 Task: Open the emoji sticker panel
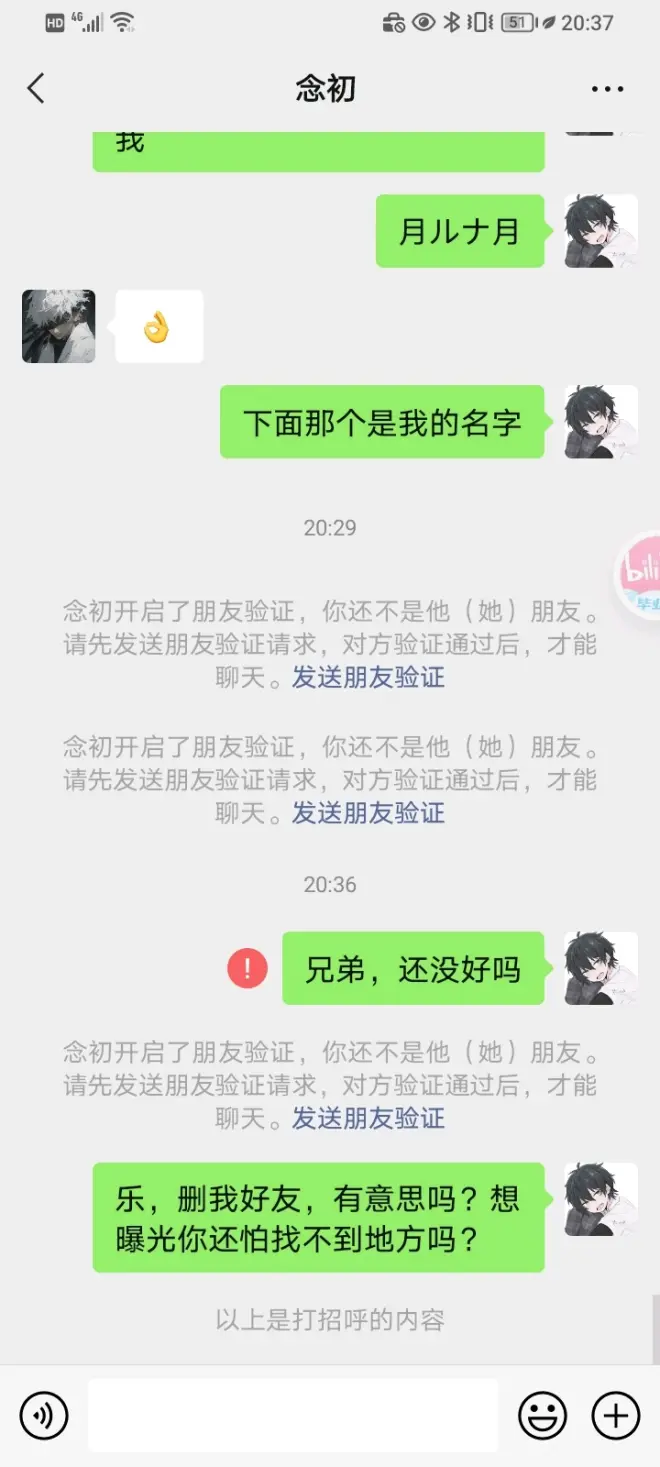click(542, 1416)
